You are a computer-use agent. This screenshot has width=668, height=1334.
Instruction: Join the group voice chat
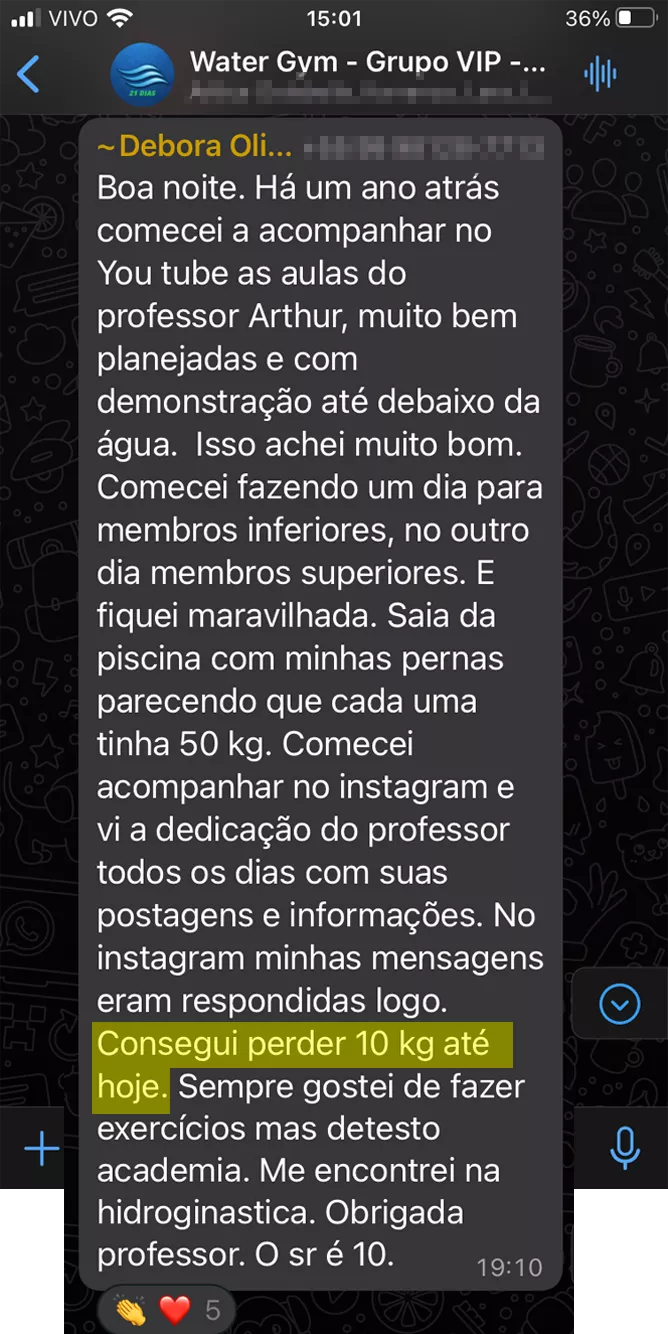(x=600, y=74)
